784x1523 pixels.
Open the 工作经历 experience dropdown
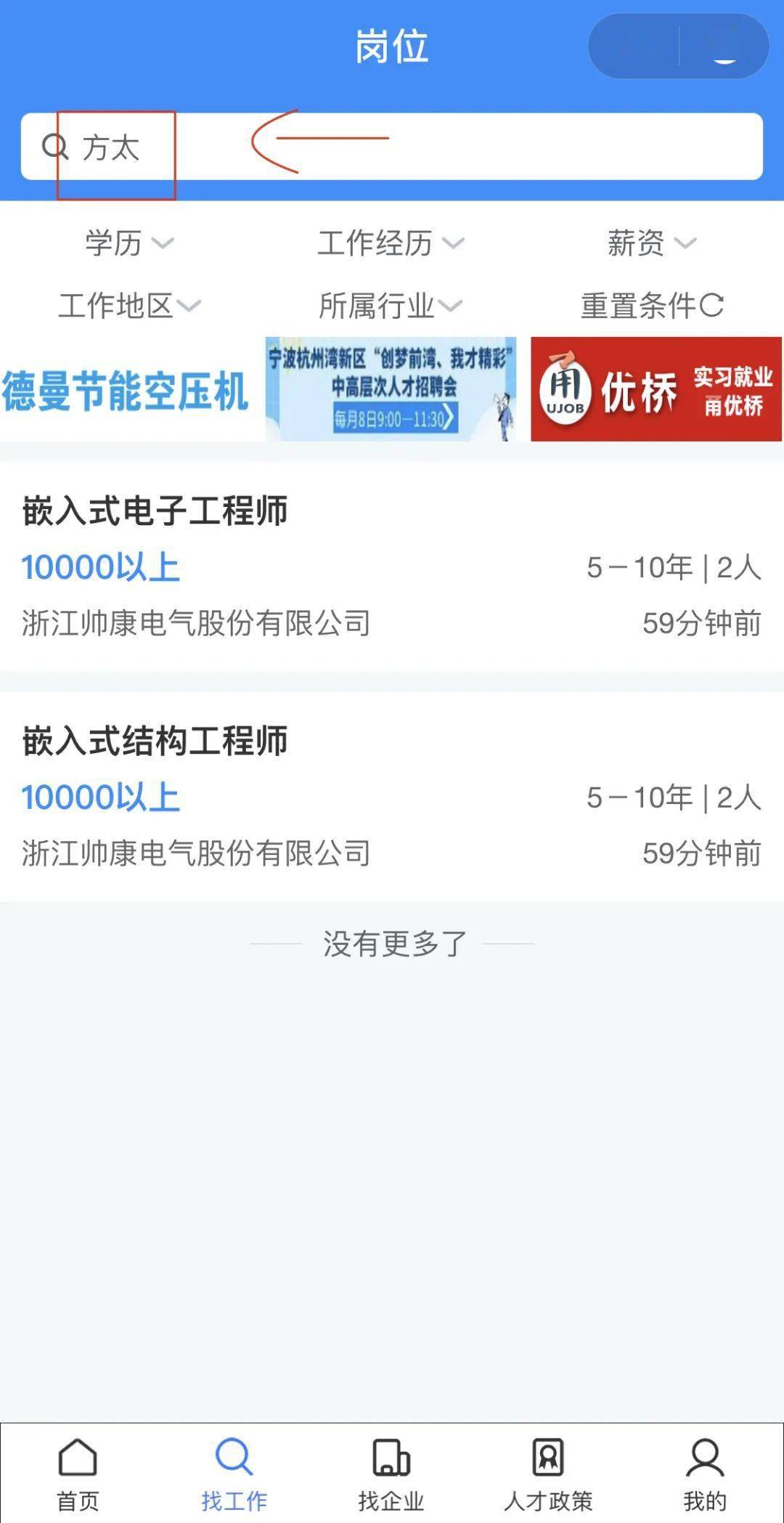(390, 245)
